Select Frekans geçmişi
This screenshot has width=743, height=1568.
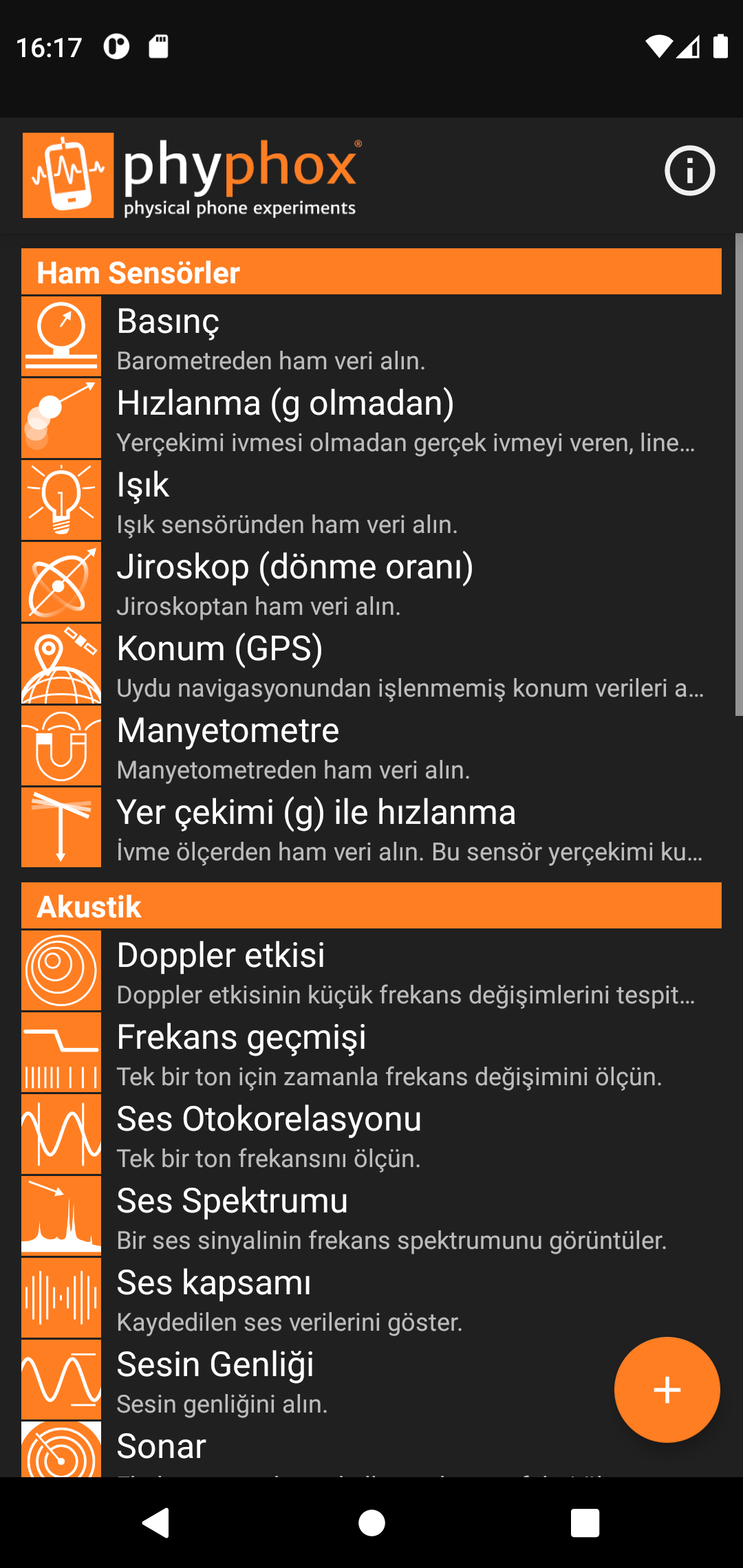click(x=371, y=1053)
